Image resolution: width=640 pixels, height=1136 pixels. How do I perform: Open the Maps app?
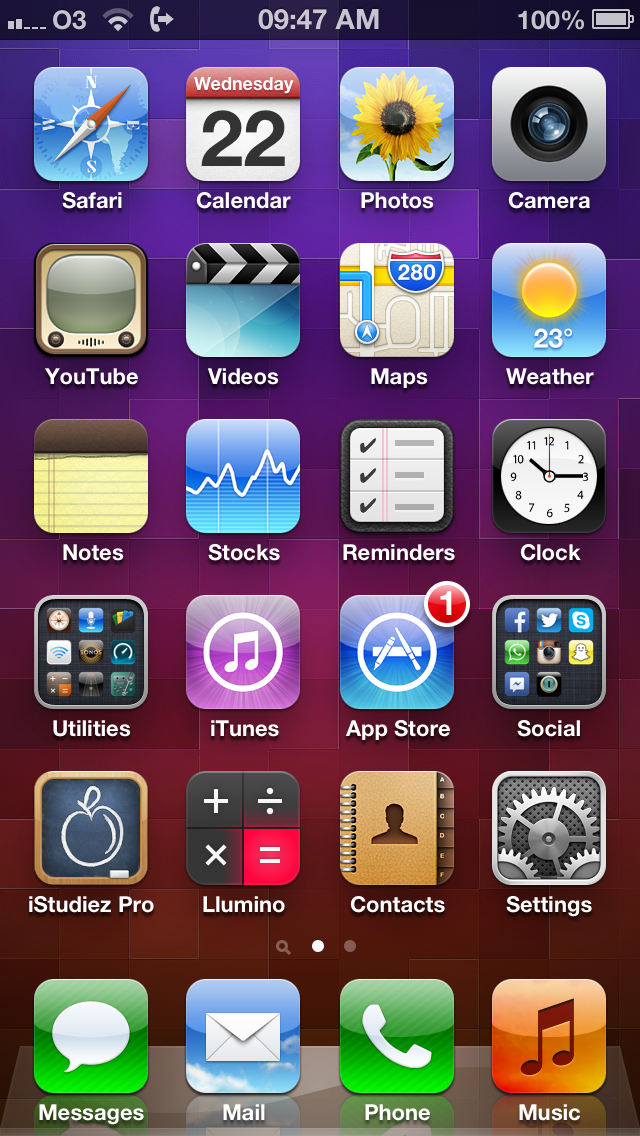(x=397, y=300)
